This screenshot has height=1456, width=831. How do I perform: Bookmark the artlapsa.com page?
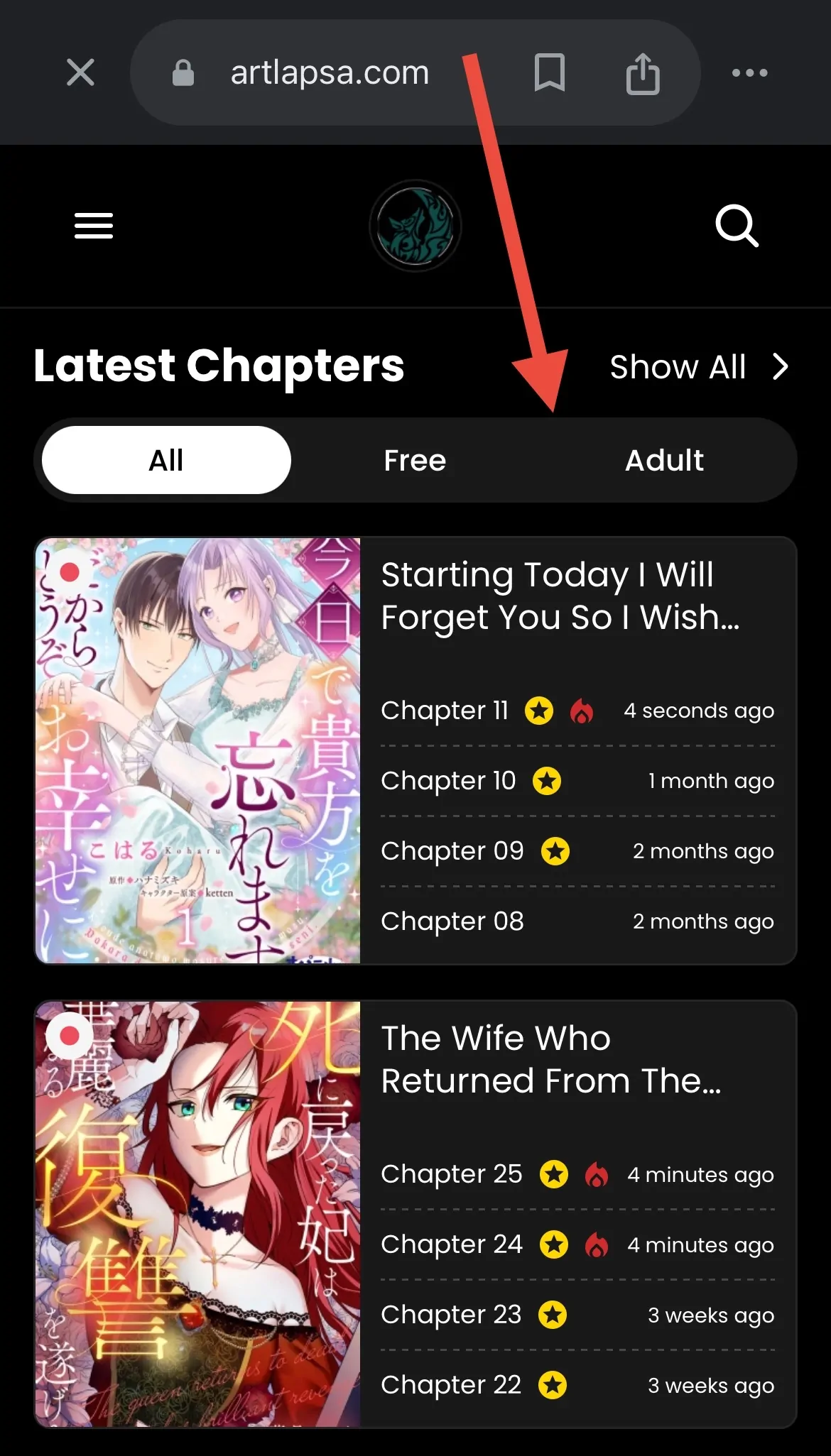click(x=549, y=72)
